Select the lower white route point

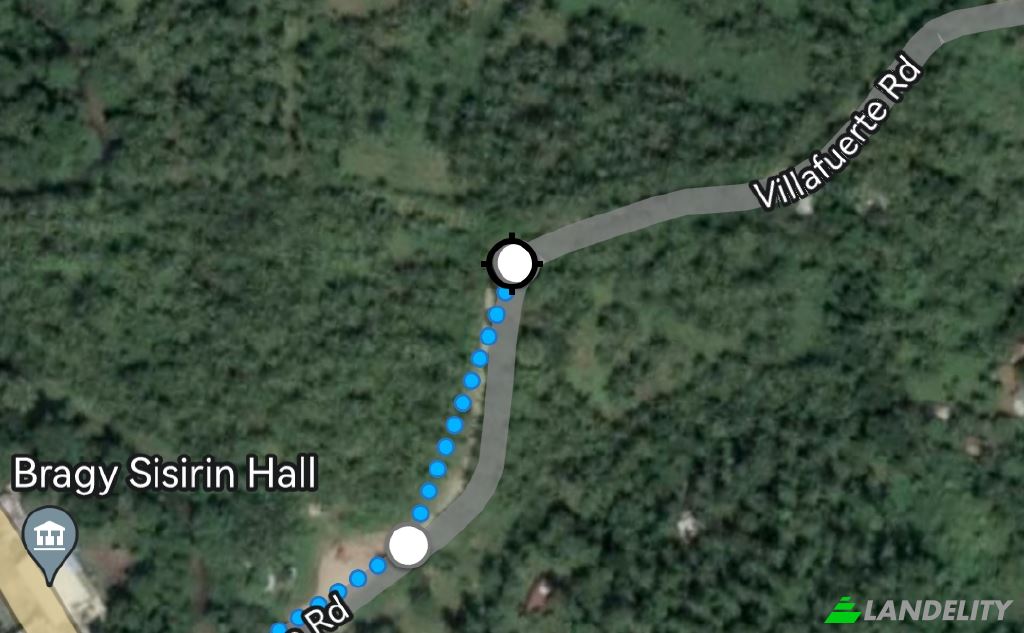(x=408, y=546)
